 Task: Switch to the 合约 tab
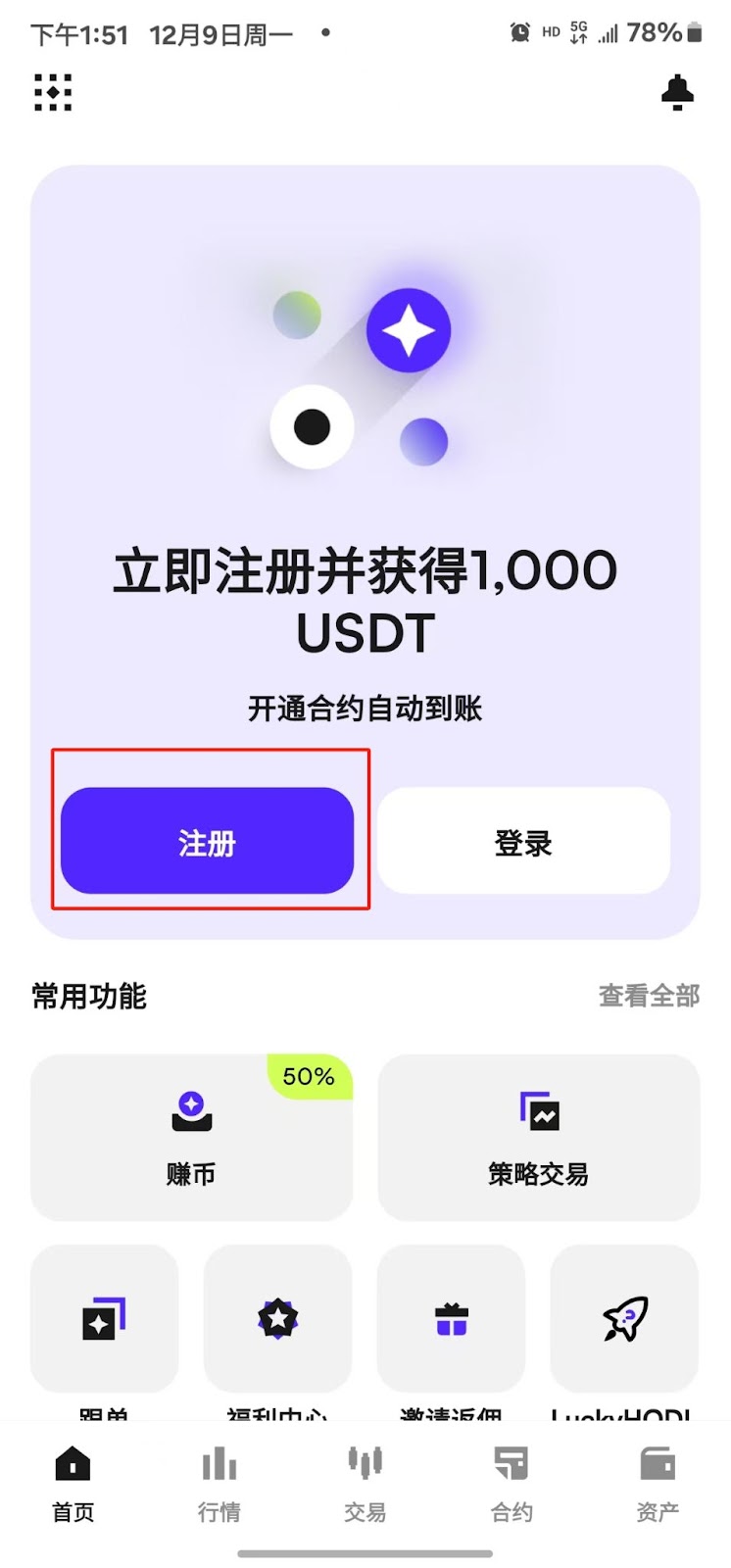coord(512,1484)
